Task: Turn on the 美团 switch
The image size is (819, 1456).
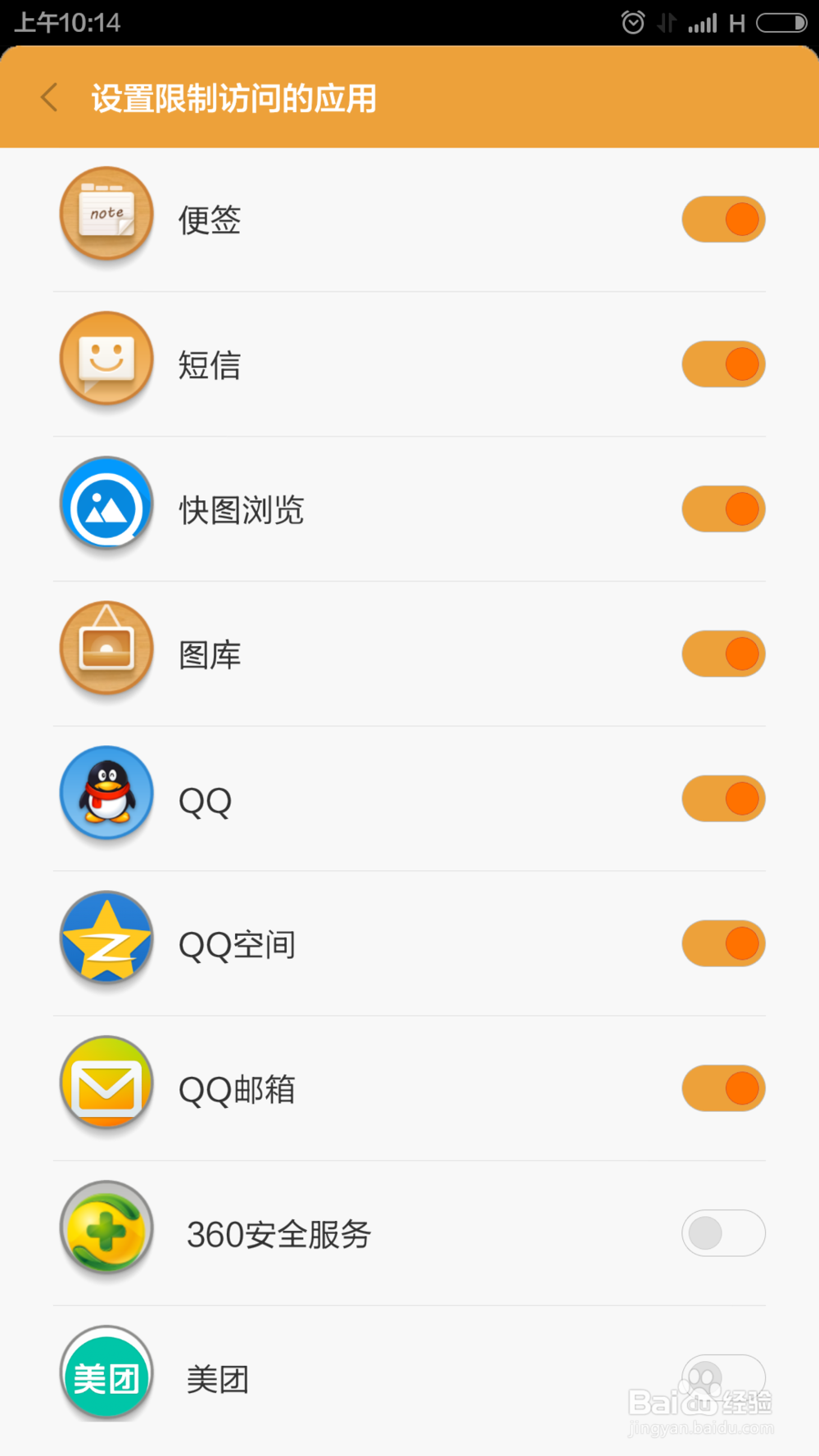Action: coord(723,1377)
